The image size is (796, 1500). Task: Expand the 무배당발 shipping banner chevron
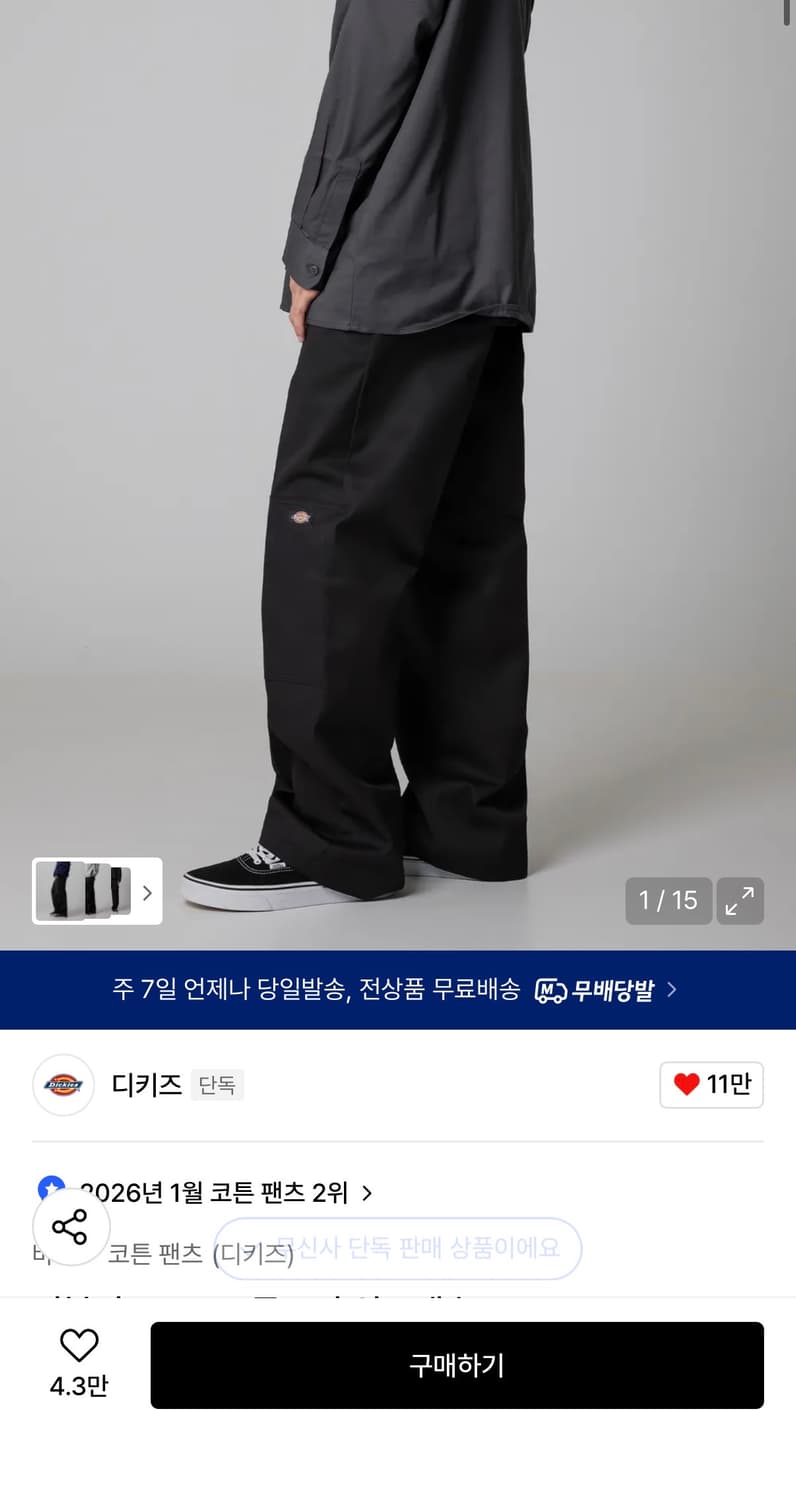[x=671, y=990]
